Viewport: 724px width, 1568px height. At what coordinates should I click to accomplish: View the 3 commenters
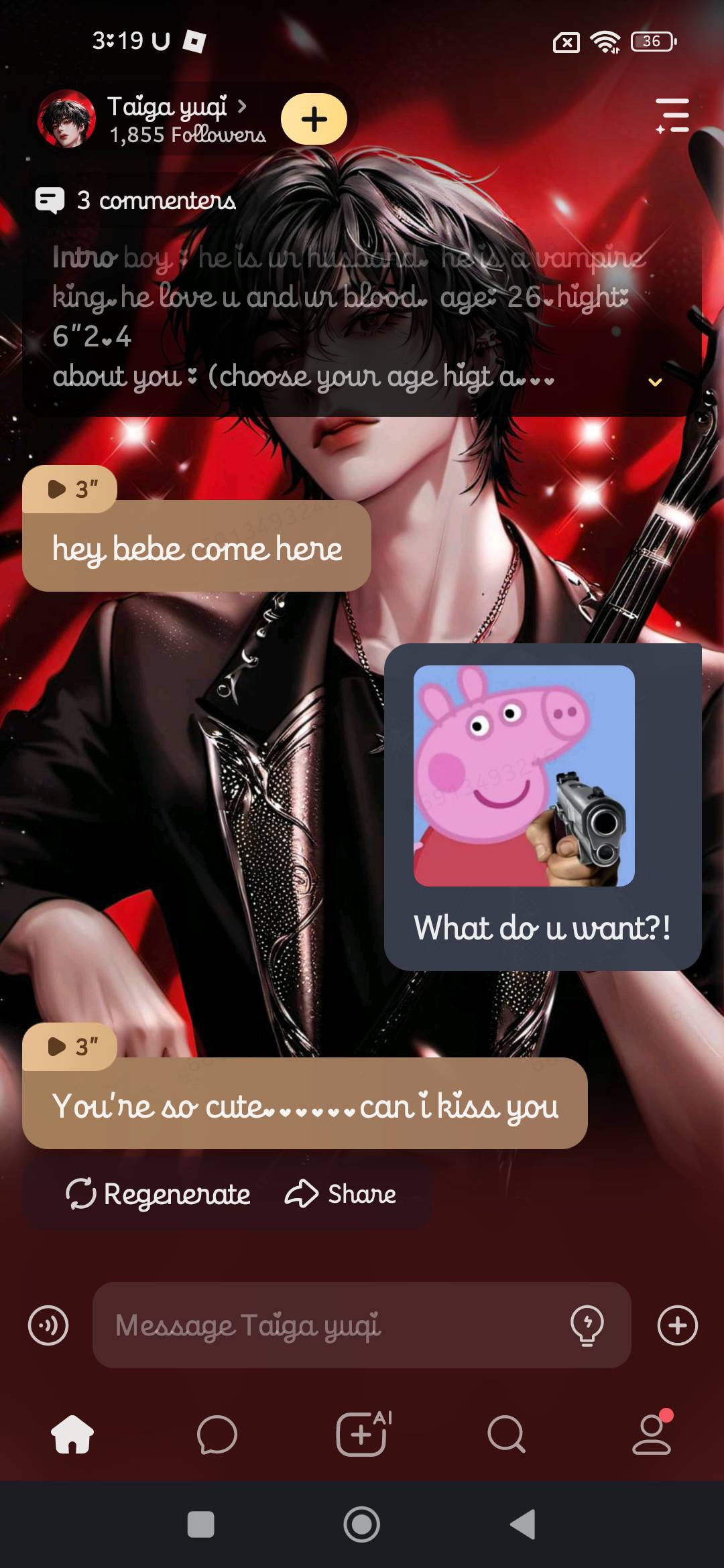click(x=136, y=200)
